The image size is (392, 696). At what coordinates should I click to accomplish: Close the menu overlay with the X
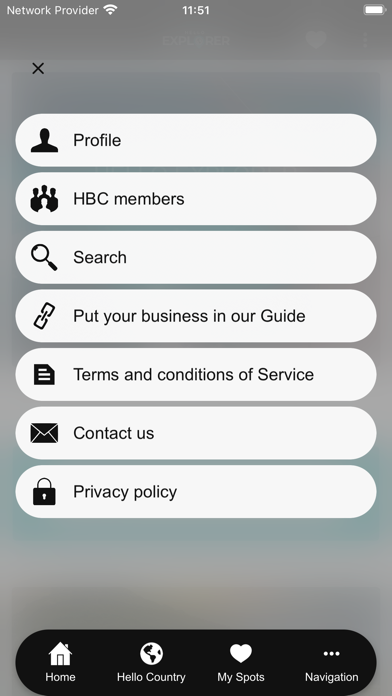click(38, 68)
